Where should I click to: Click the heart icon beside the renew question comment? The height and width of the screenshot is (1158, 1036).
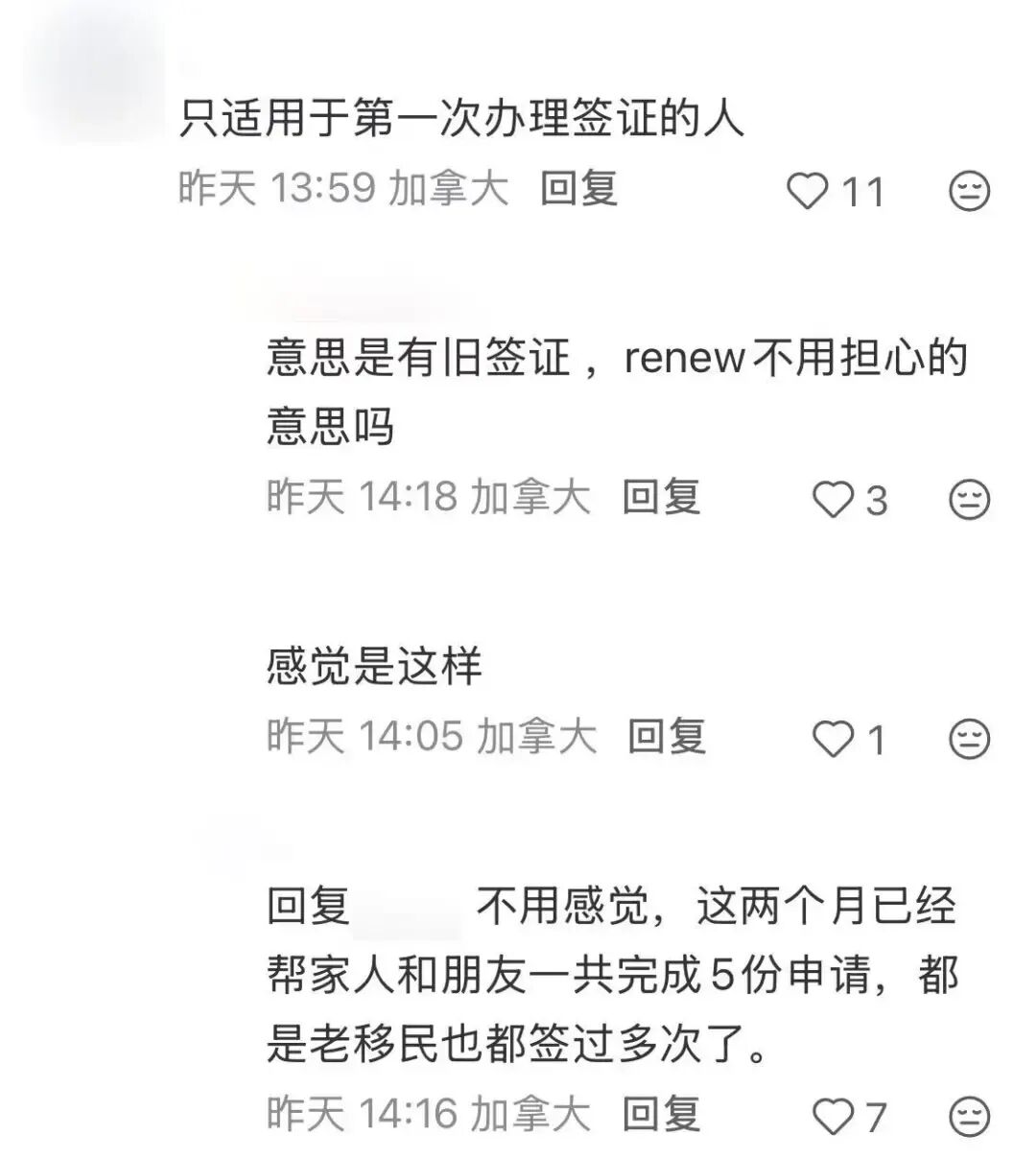(834, 496)
